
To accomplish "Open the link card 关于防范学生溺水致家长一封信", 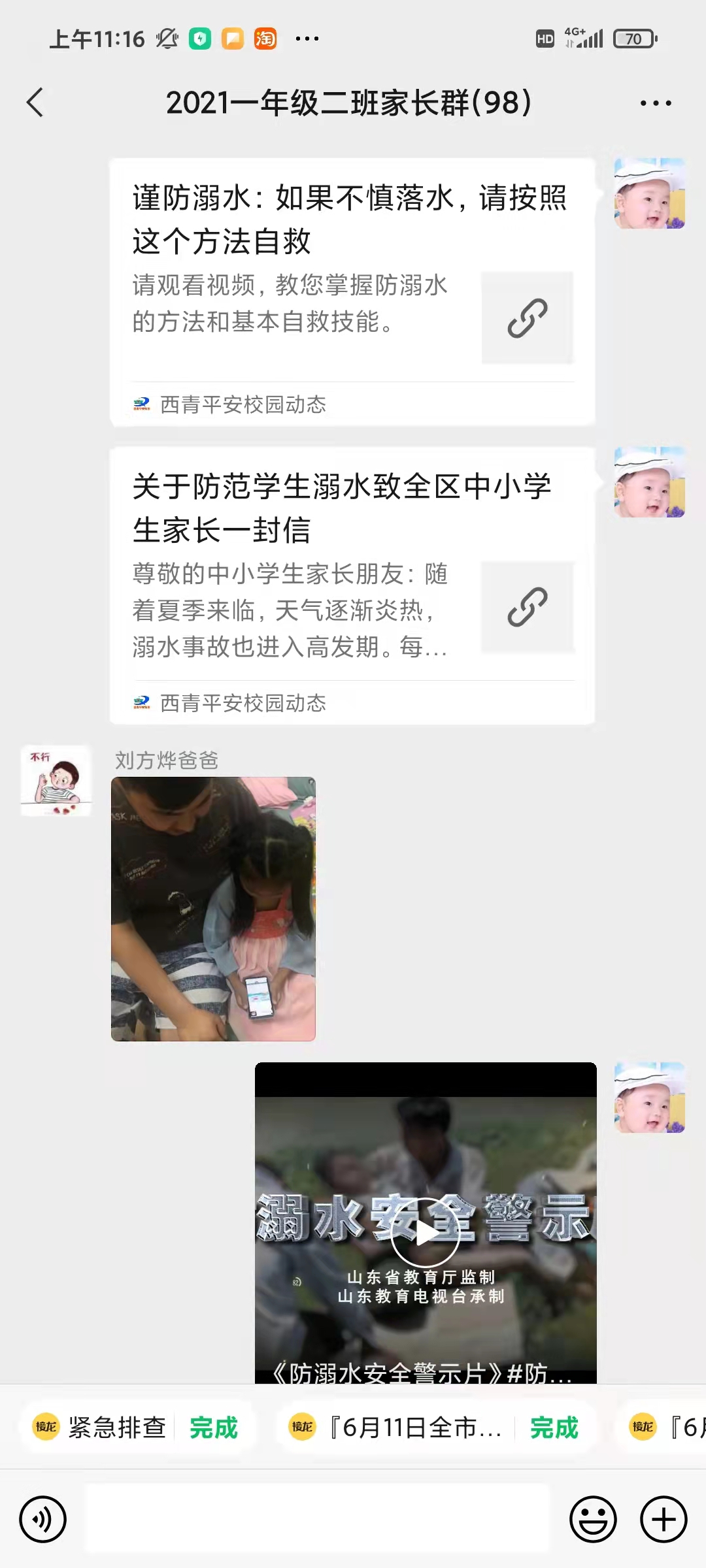I will click(x=352, y=585).
